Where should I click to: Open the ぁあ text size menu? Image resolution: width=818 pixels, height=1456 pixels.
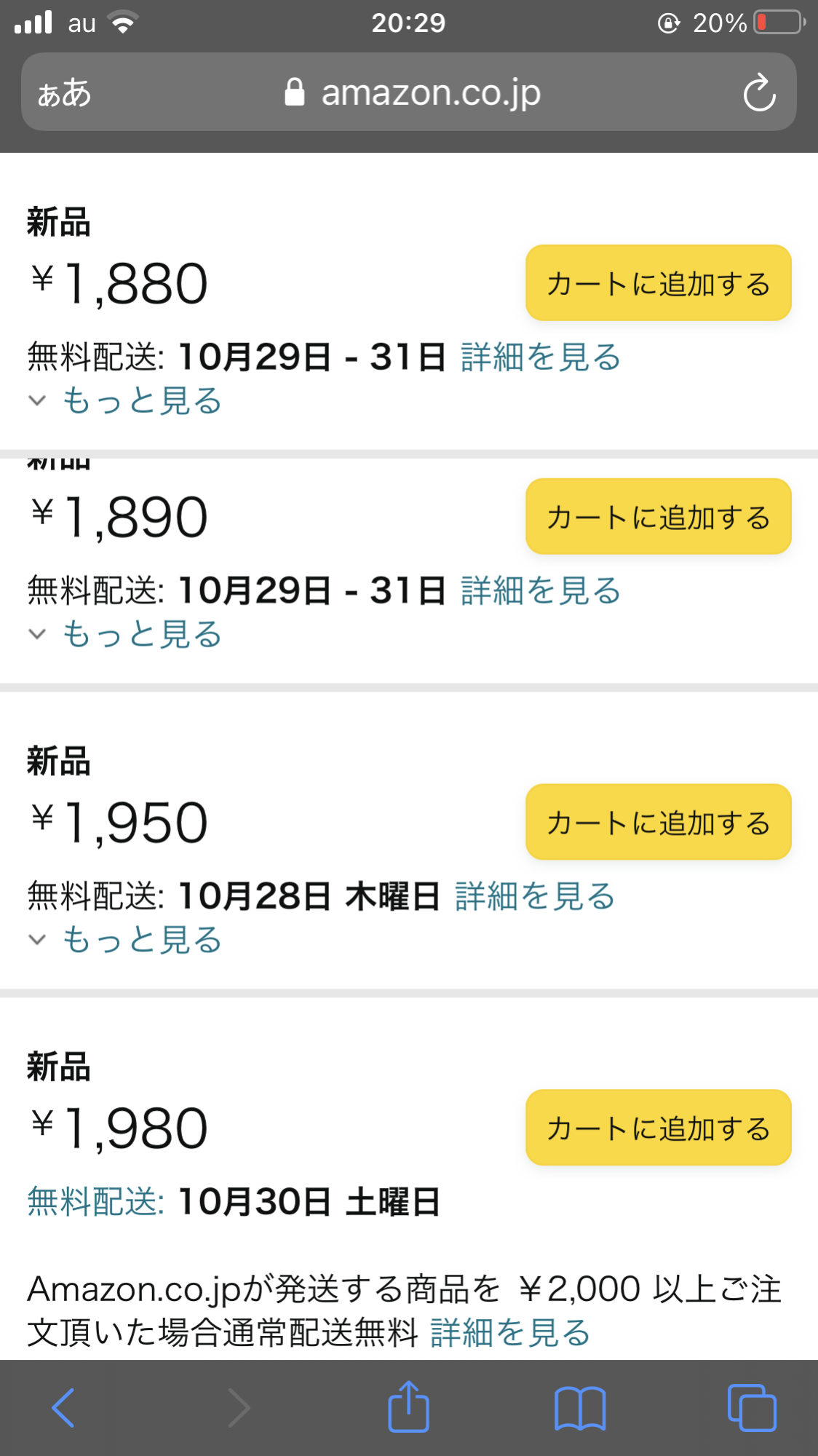(64, 94)
